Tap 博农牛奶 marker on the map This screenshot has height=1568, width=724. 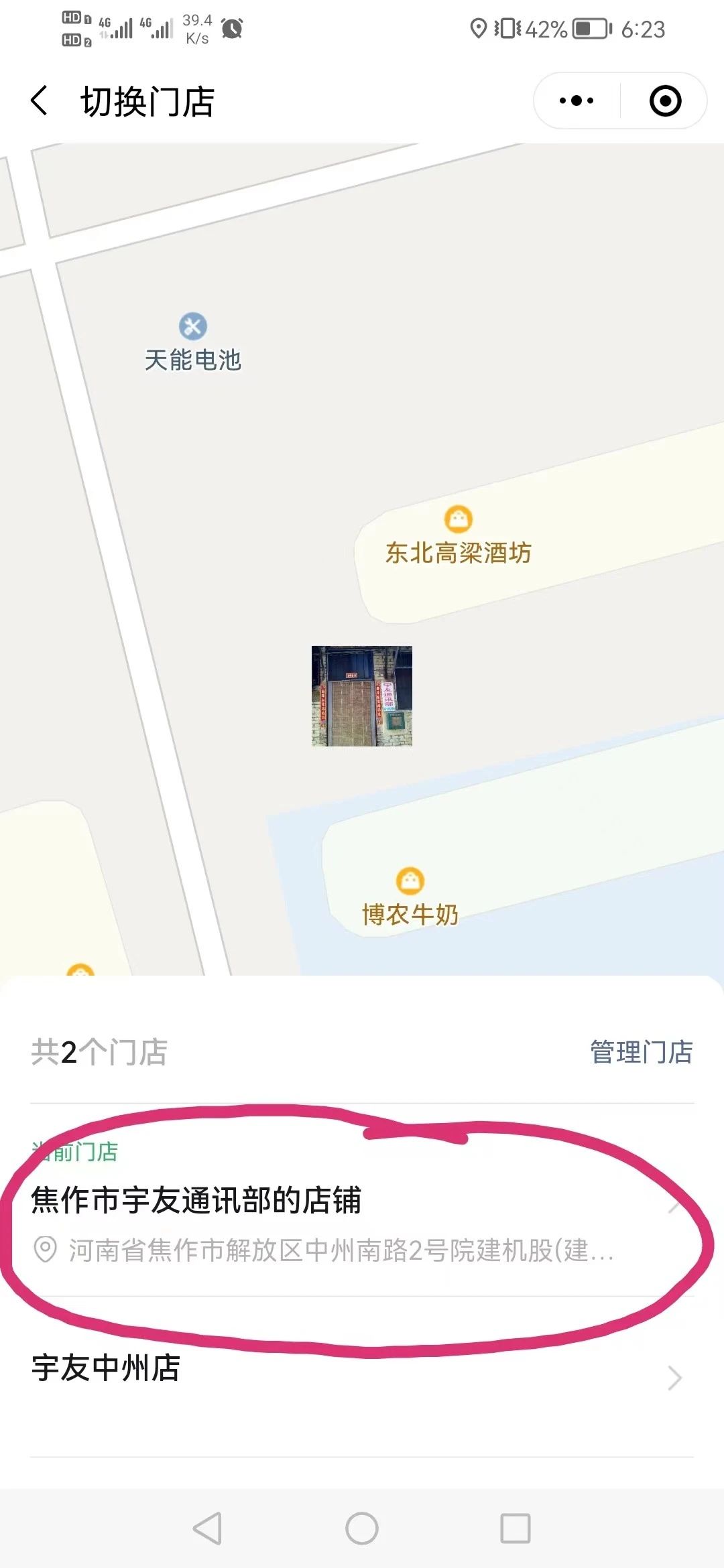click(410, 882)
